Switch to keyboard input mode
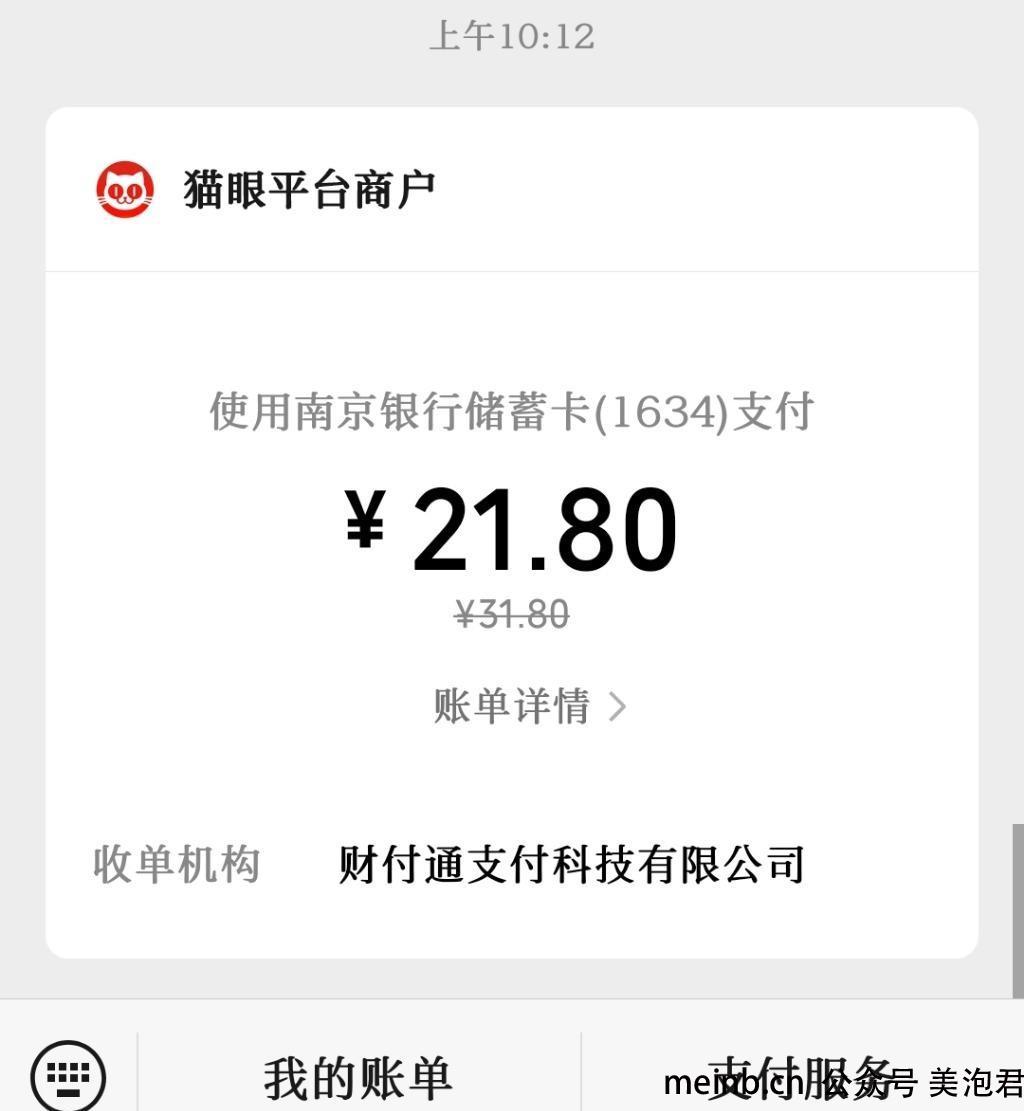1024x1111 pixels. [x=68, y=1076]
